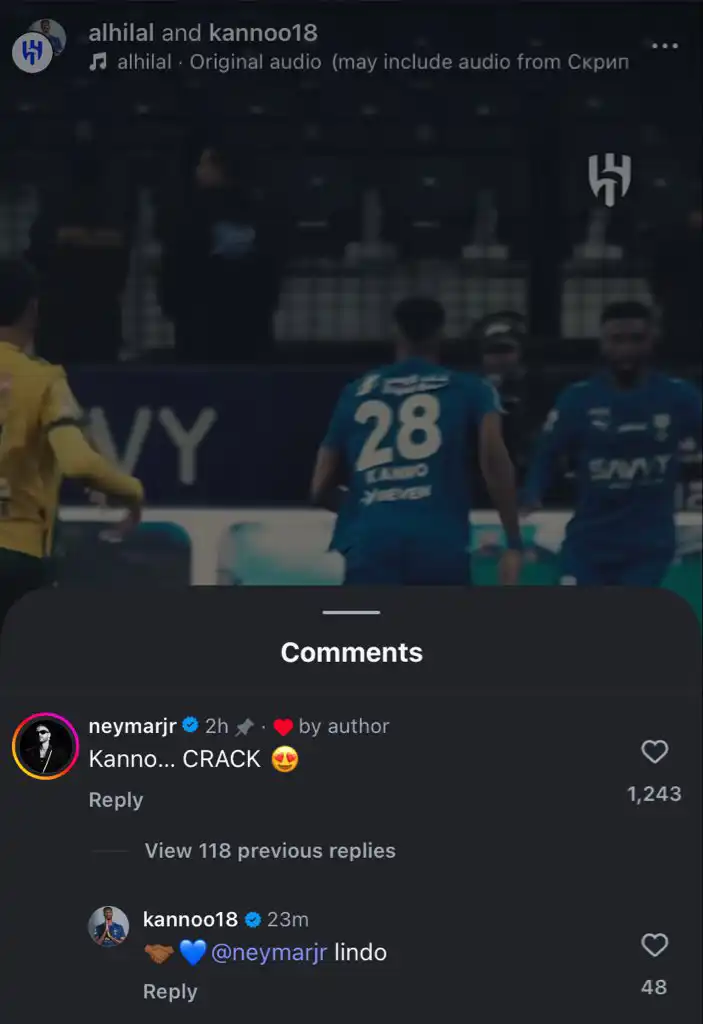Reply to neymarjr's comment
Image resolution: width=703 pixels, height=1024 pixels.
click(116, 800)
